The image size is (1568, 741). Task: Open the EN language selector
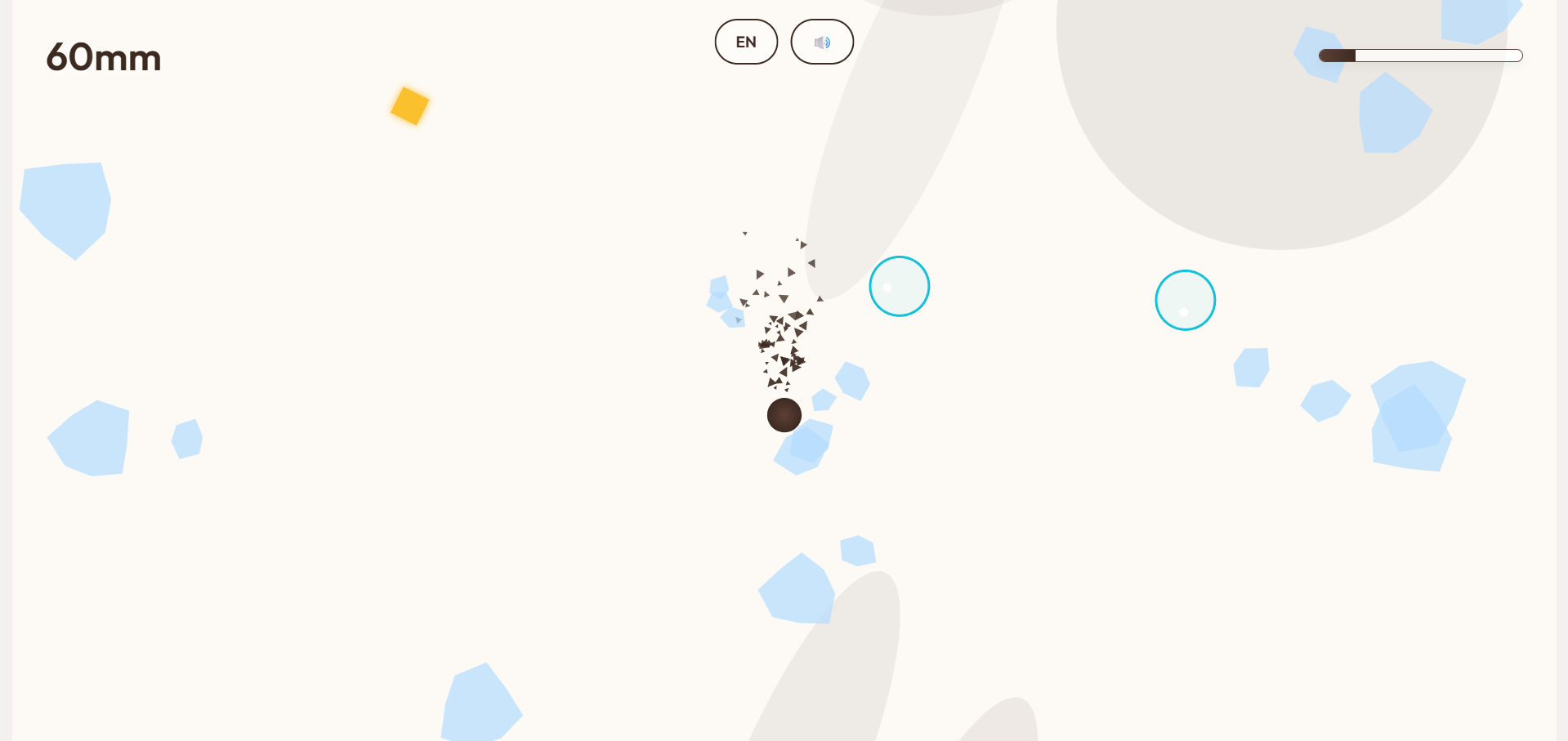(745, 42)
